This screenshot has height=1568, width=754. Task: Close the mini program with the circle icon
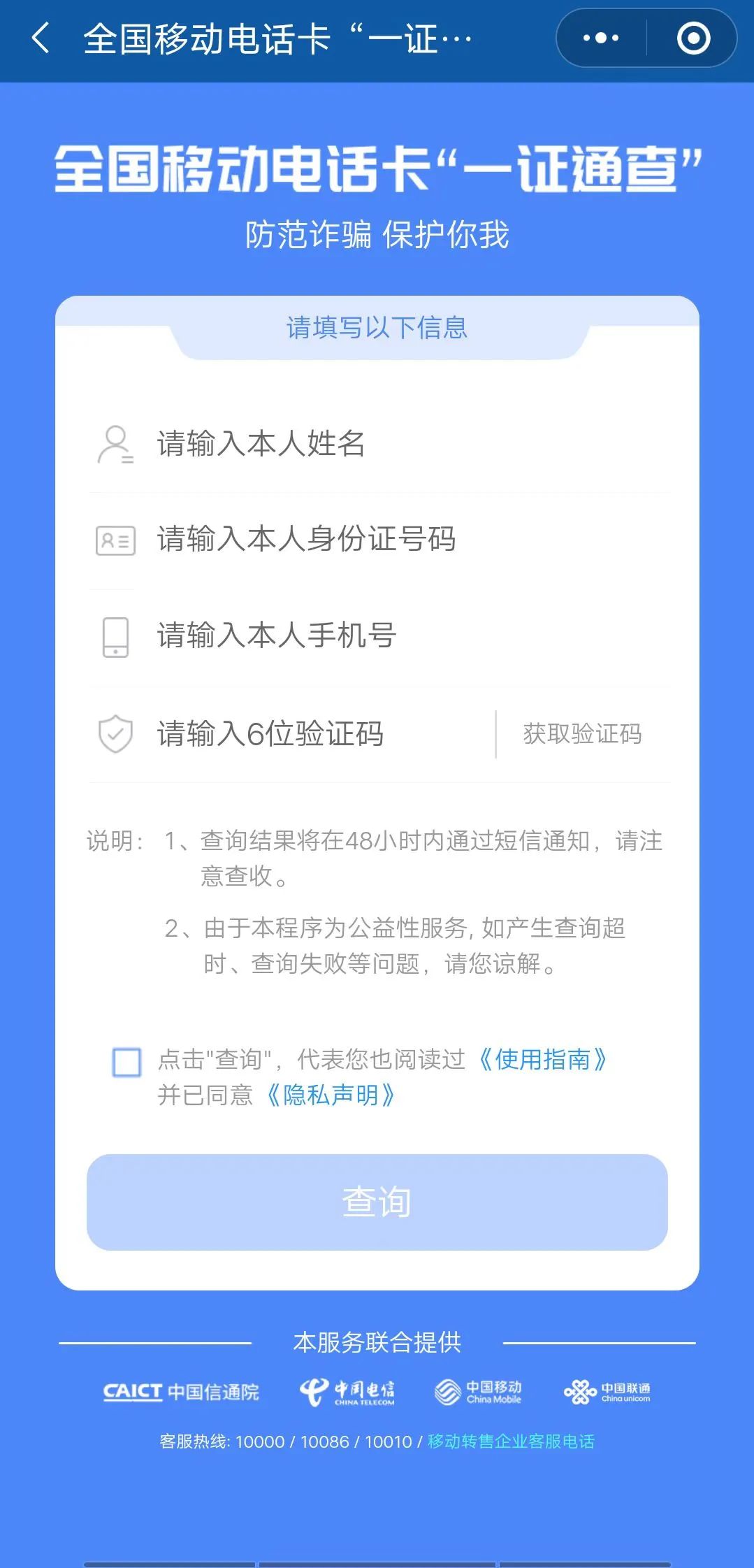coord(693,38)
